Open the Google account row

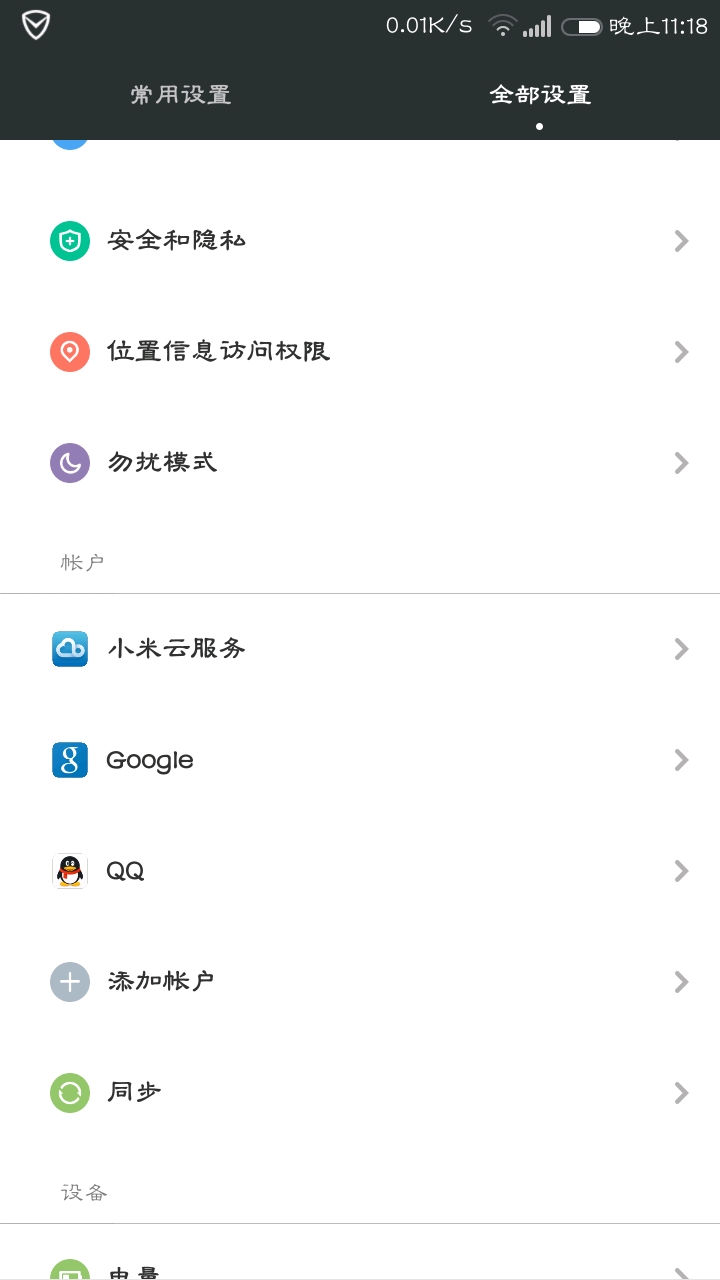[x=360, y=760]
